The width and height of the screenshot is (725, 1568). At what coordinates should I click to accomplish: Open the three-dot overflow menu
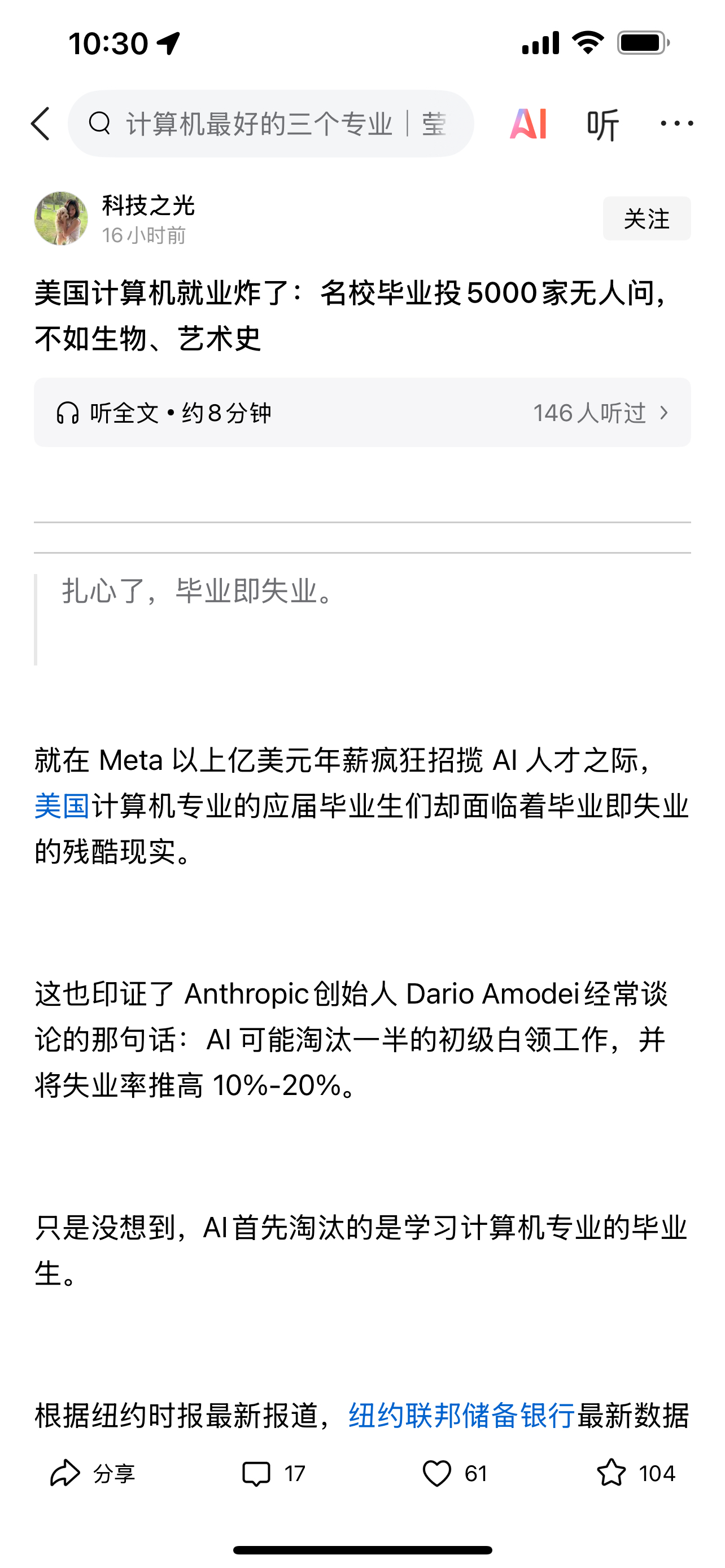pos(676,124)
